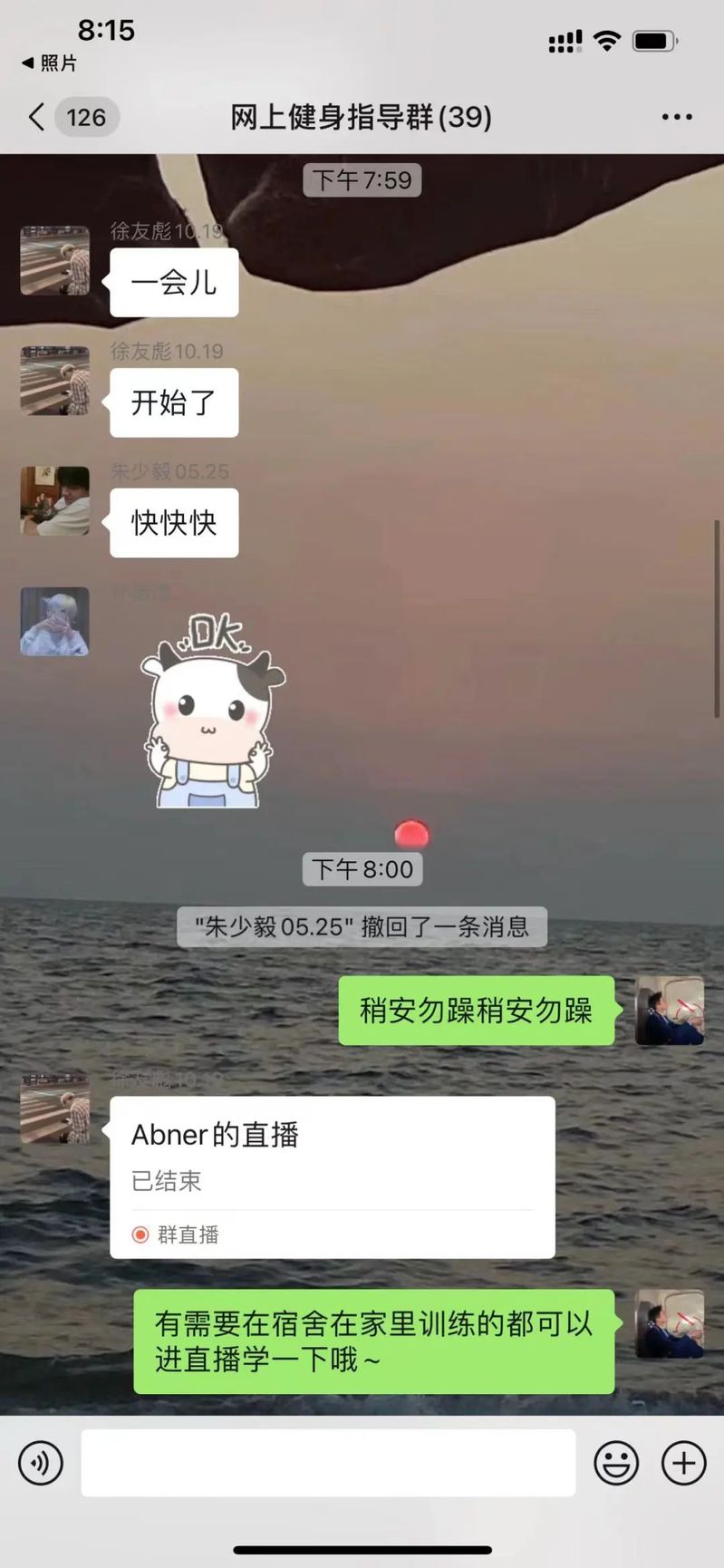The image size is (724, 1568).
Task: Open the group chat overflow menu
Action: pyautogui.click(x=676, y=117)
